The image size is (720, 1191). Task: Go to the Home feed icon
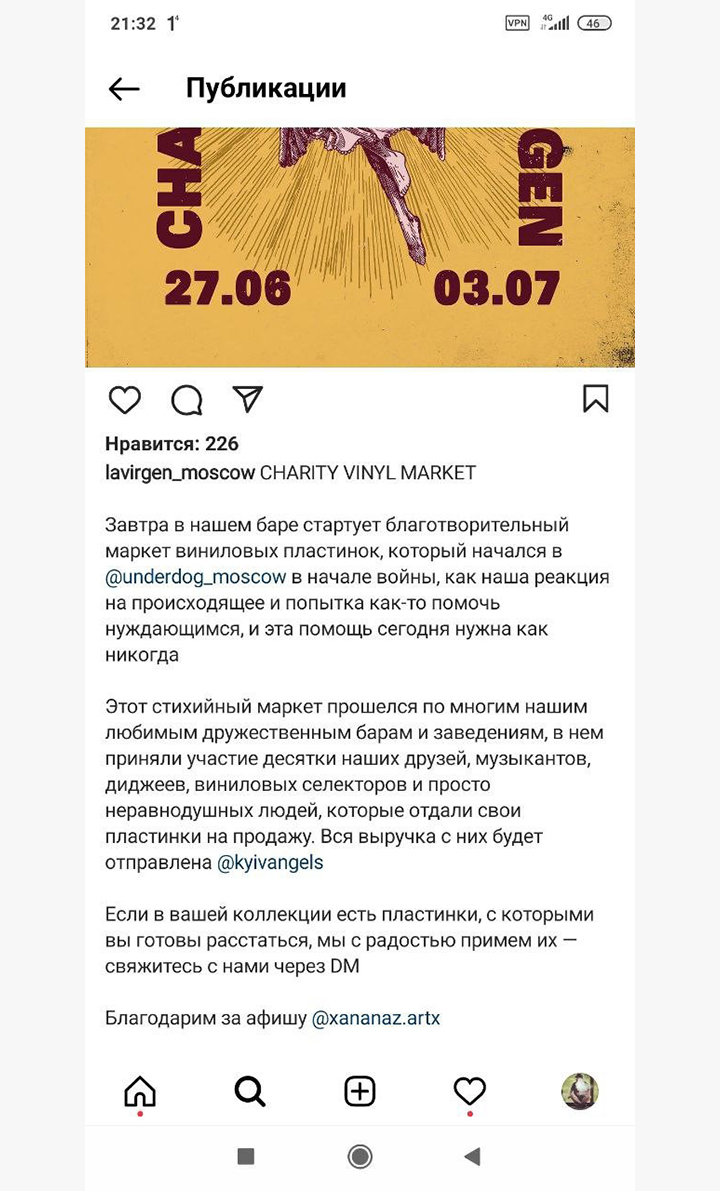(139, 1091)
